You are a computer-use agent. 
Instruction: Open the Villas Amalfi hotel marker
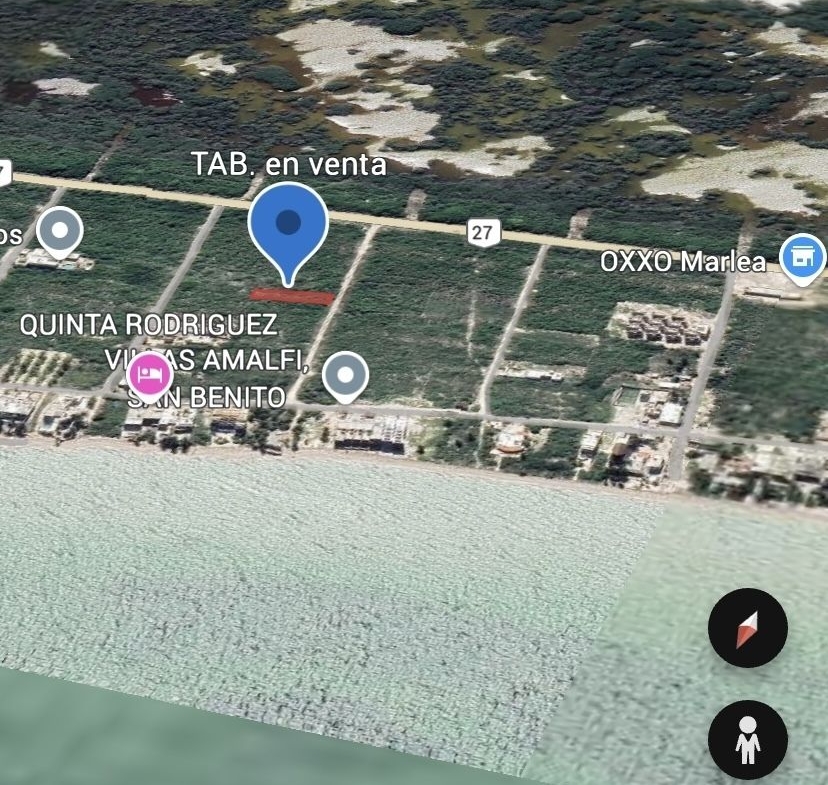point(150,375)
